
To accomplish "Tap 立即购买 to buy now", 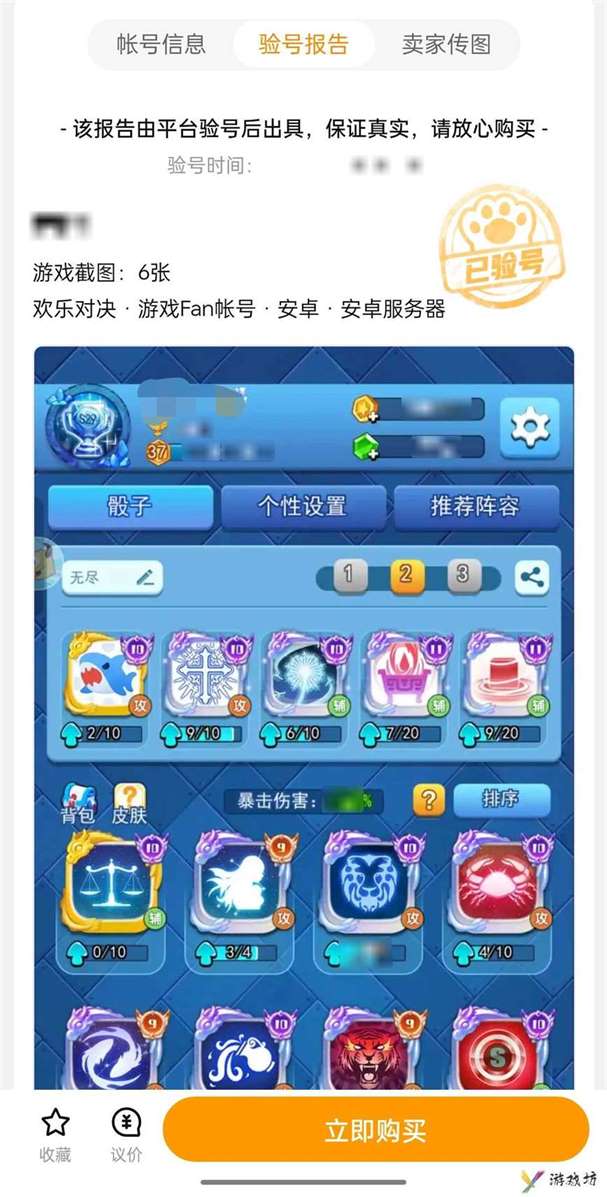I will tap(375, 1131).
